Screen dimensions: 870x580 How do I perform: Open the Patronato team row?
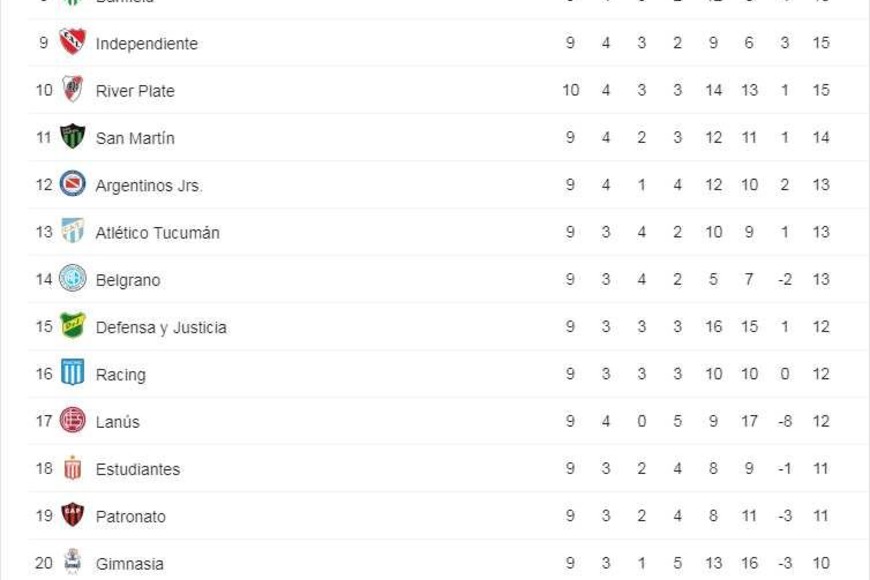[130, 517]
